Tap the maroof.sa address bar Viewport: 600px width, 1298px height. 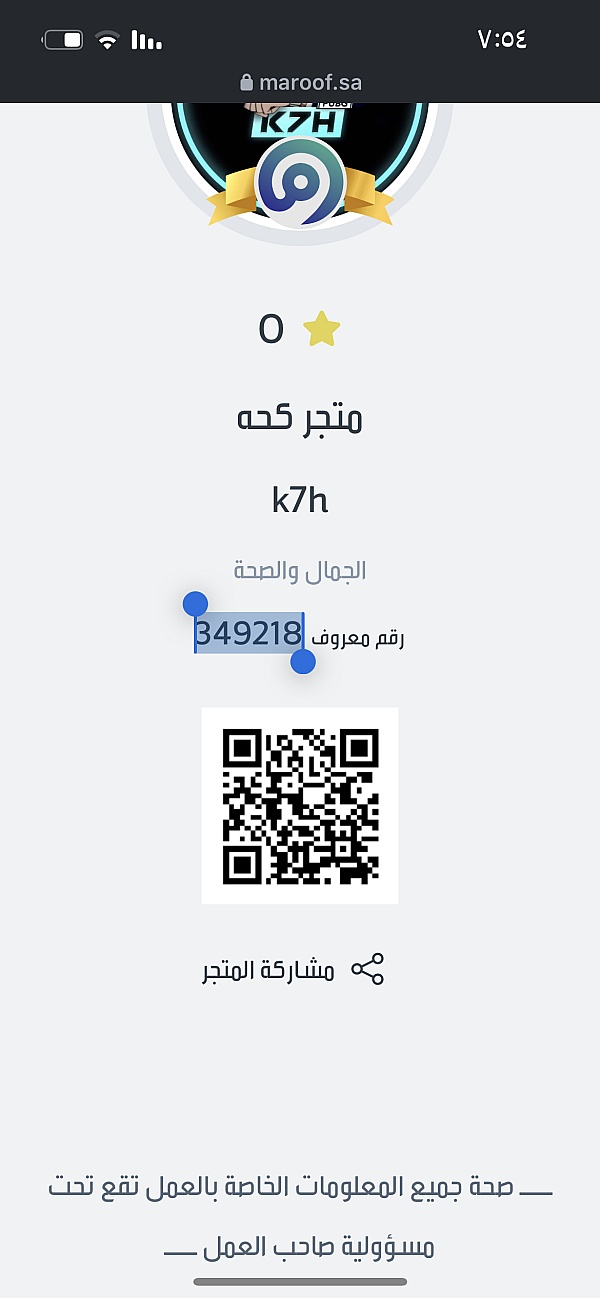pos(300,82)
